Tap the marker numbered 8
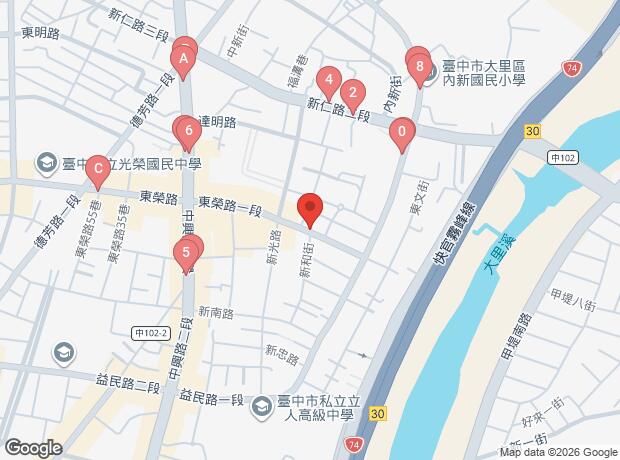Viewport: 620px width, 460px height. click(x=420, y=68)
